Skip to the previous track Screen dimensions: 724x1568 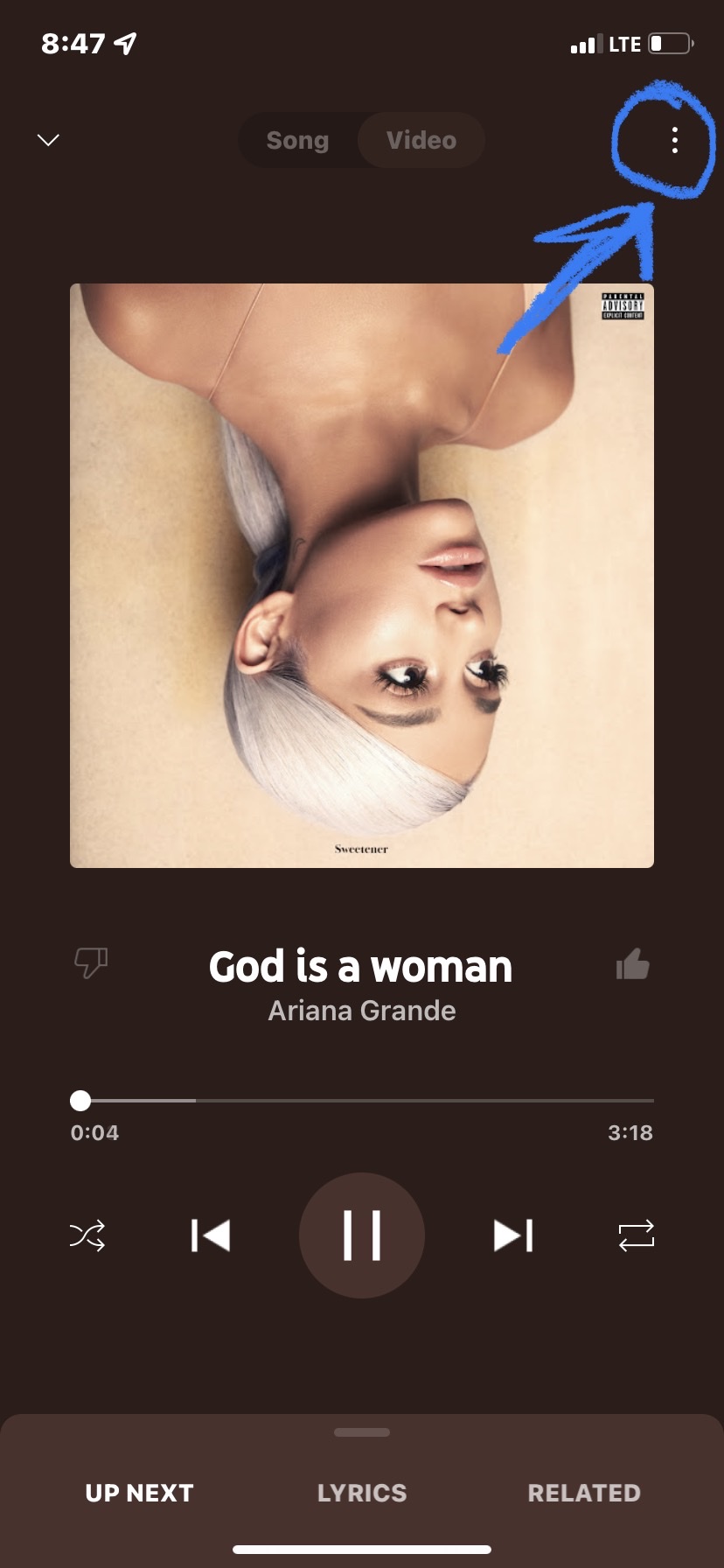pos(211,1235)
